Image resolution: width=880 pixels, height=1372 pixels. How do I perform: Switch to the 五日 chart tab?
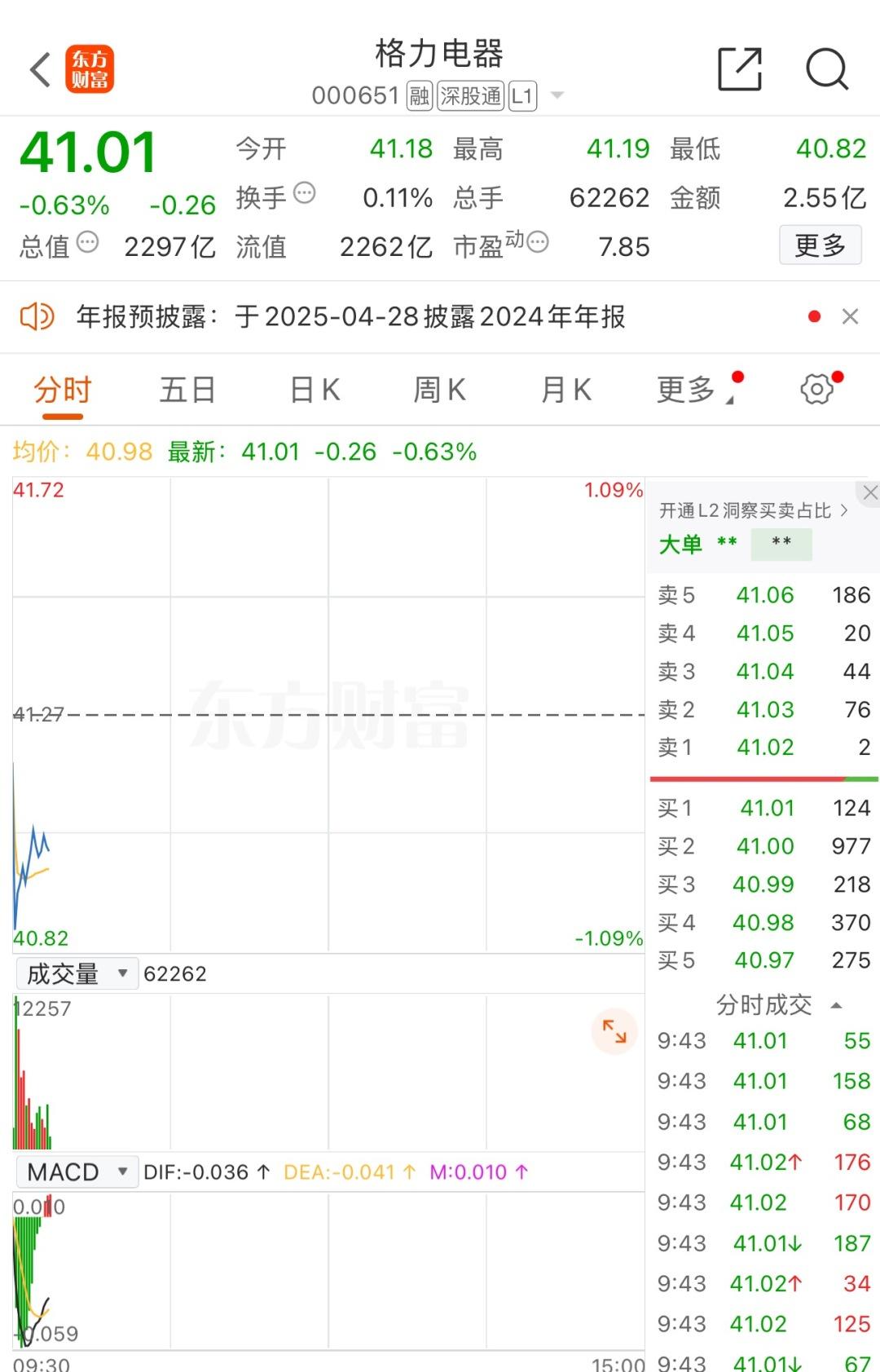(187, 390)
